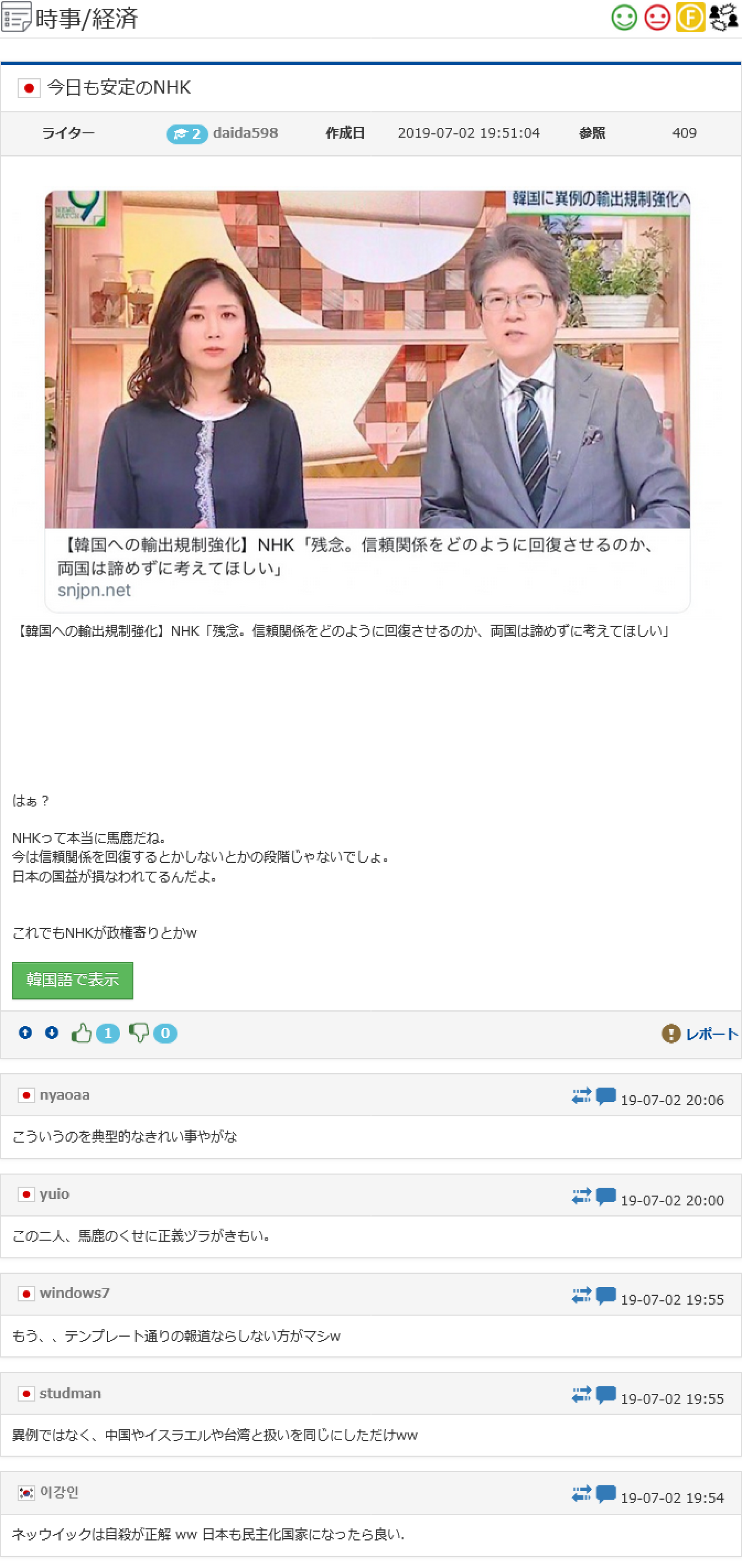Reply to 이강인's comment
This screenshot has width=742, height=1568.
point(606,1494)
